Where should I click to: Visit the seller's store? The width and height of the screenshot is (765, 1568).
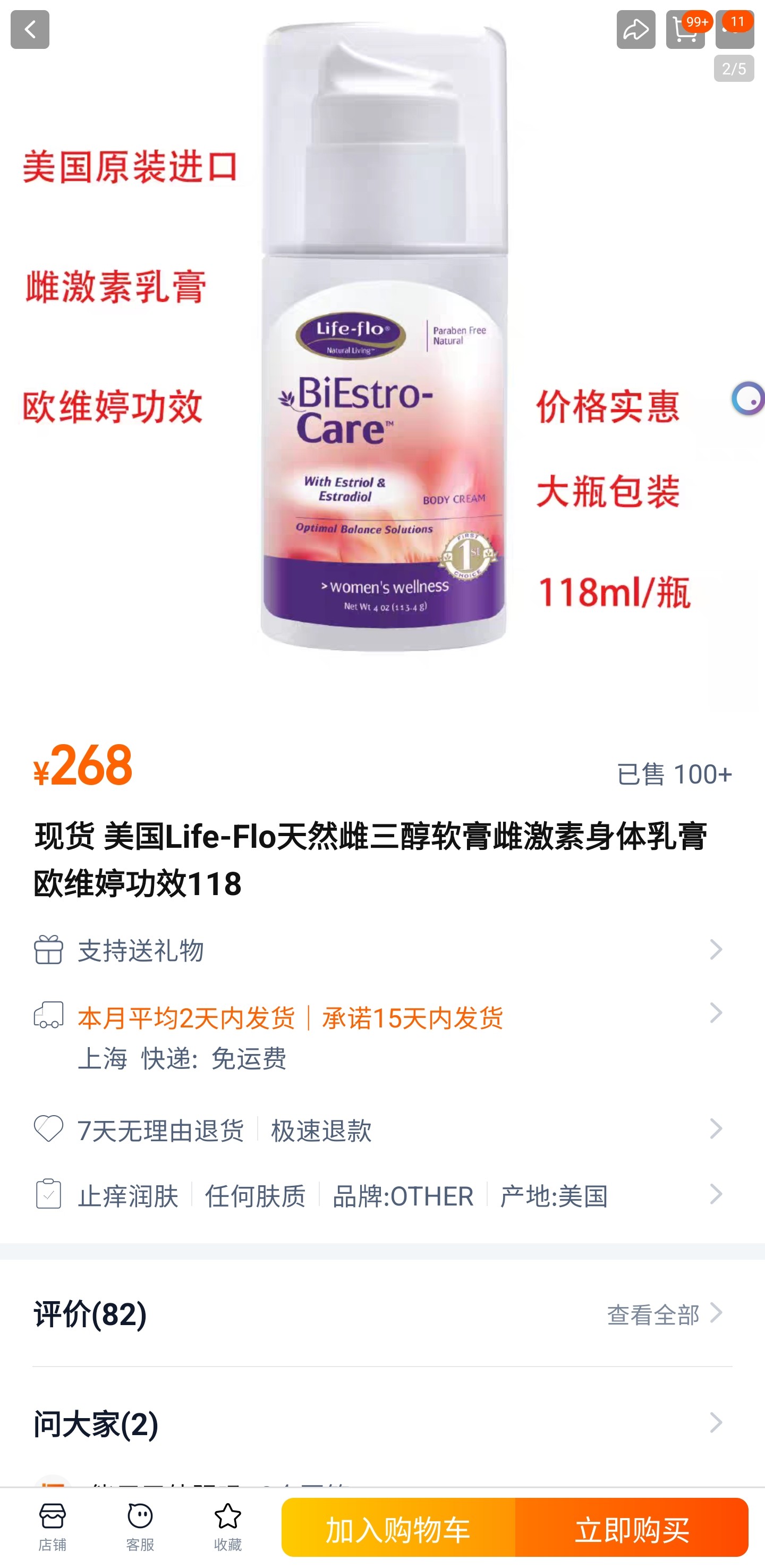coord(53,1527)
